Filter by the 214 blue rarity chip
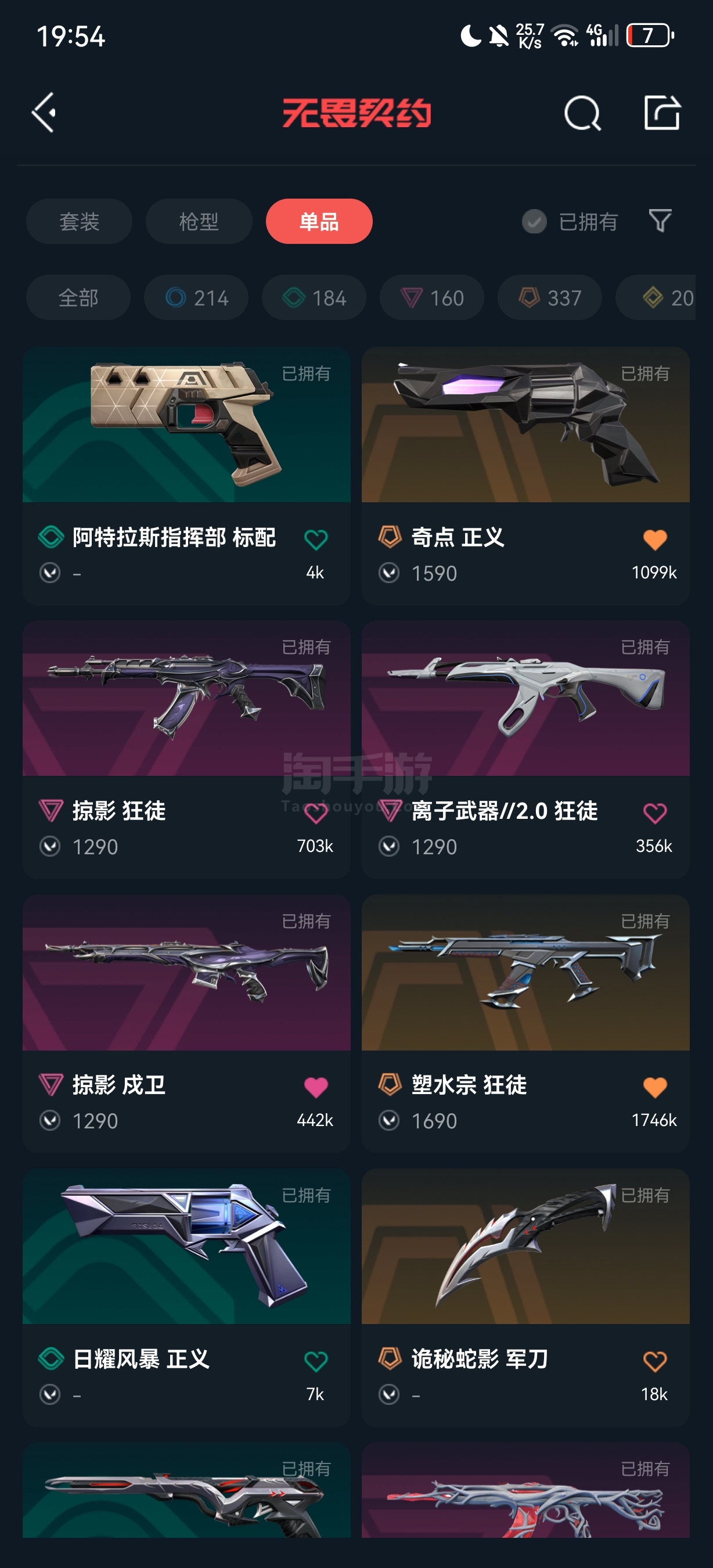Image resolution: width=713 pixels, height=1568 pixels. pyautogui.click(x=196, y=298)
